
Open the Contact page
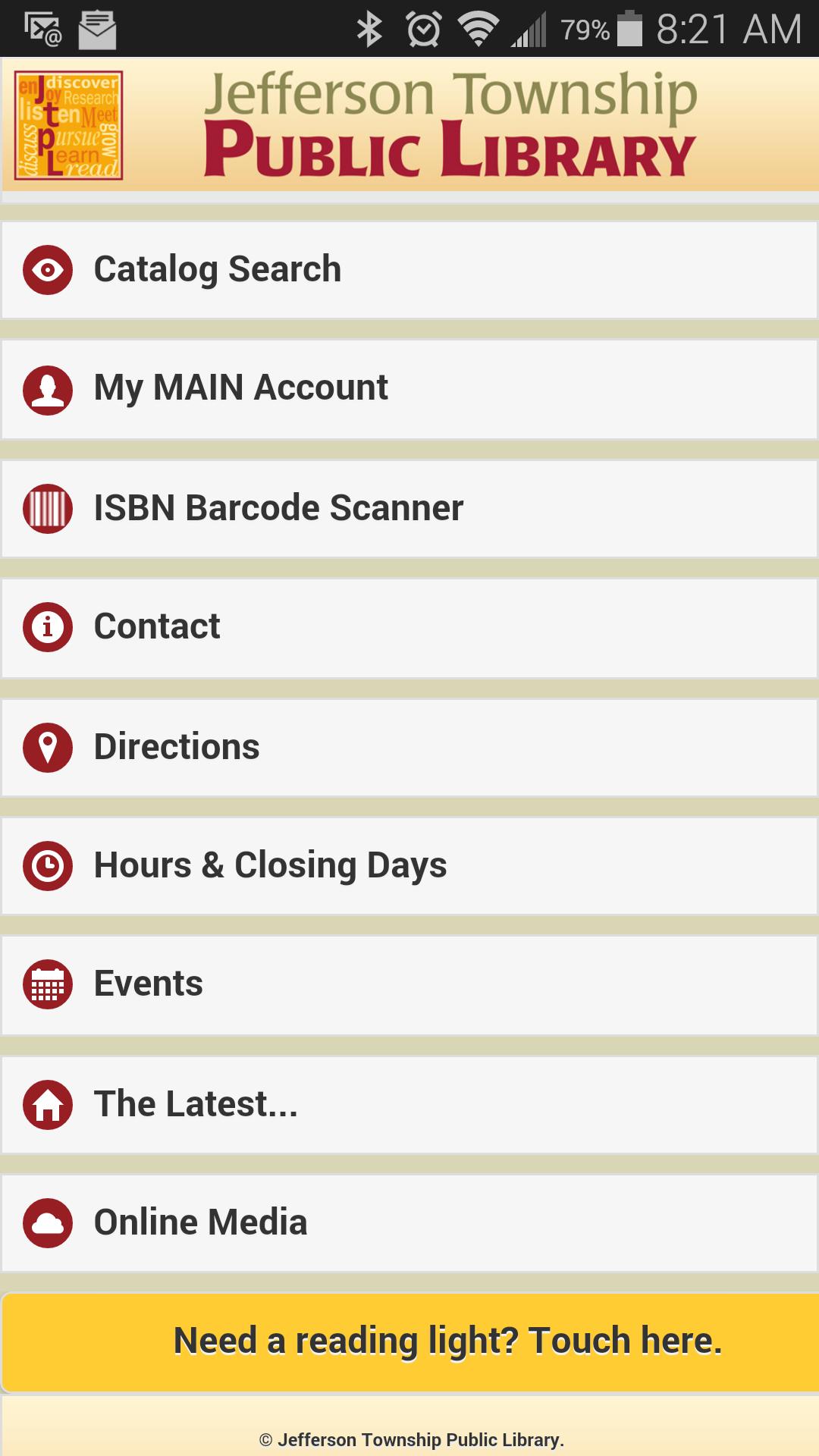click(x=409, y=627)
